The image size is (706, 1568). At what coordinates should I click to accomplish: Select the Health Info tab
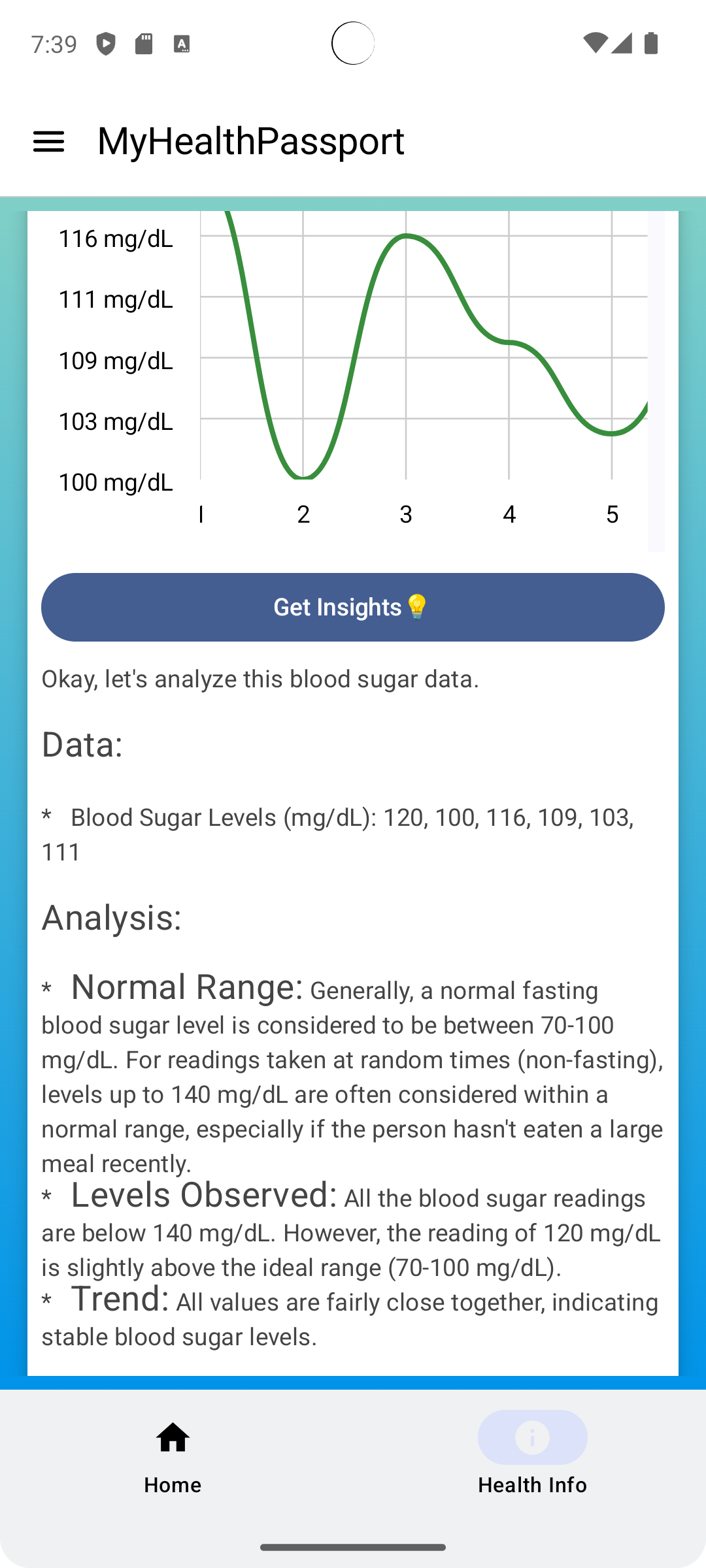point(532,1456)
